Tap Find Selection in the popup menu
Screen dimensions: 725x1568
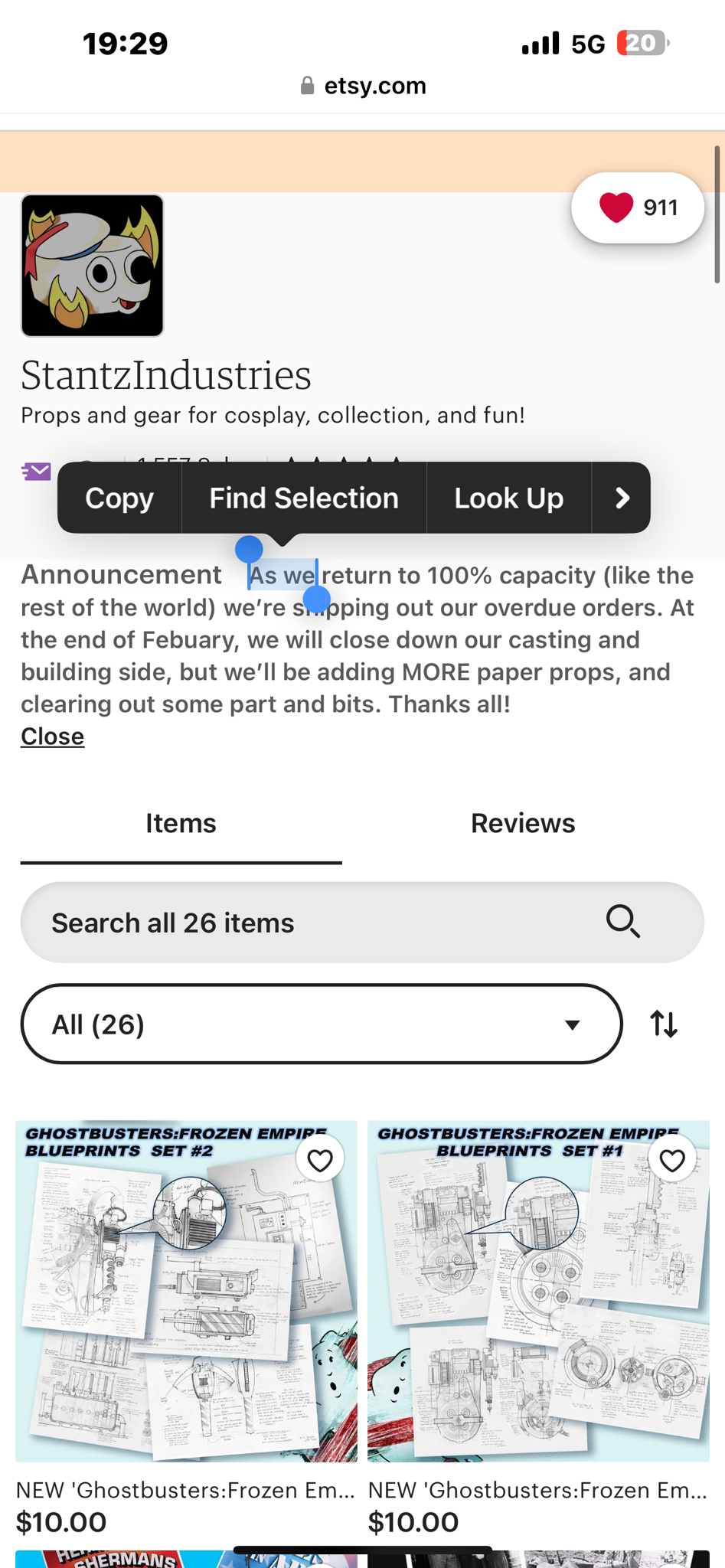pyautogui.click(x=304, y=498)
